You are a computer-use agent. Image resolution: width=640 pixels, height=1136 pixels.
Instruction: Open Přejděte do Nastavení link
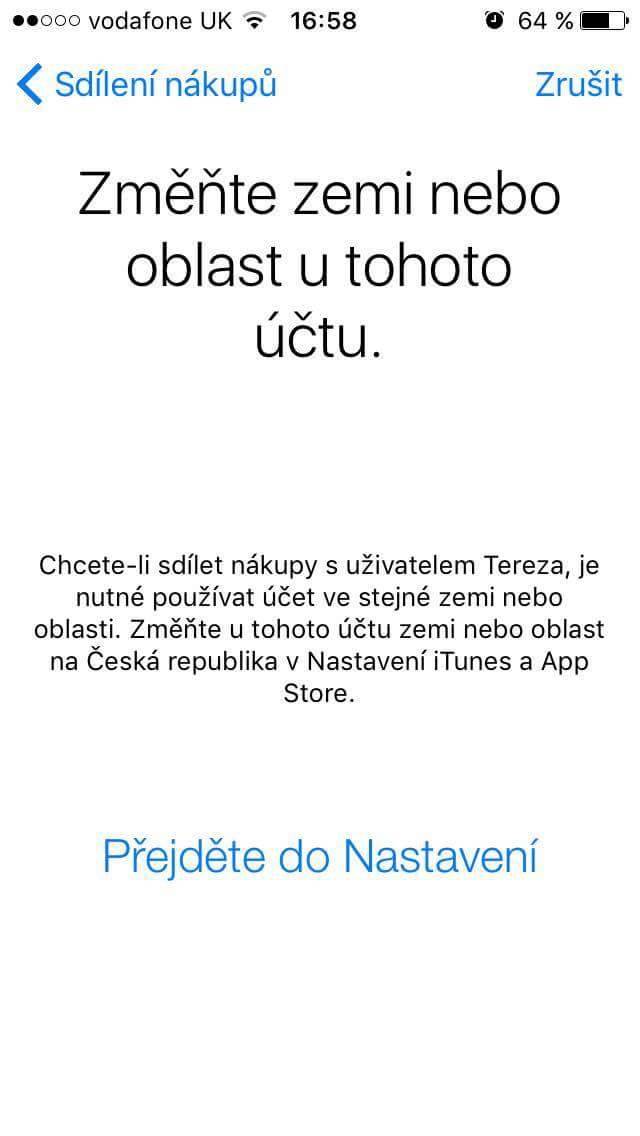tap(320, 856)
